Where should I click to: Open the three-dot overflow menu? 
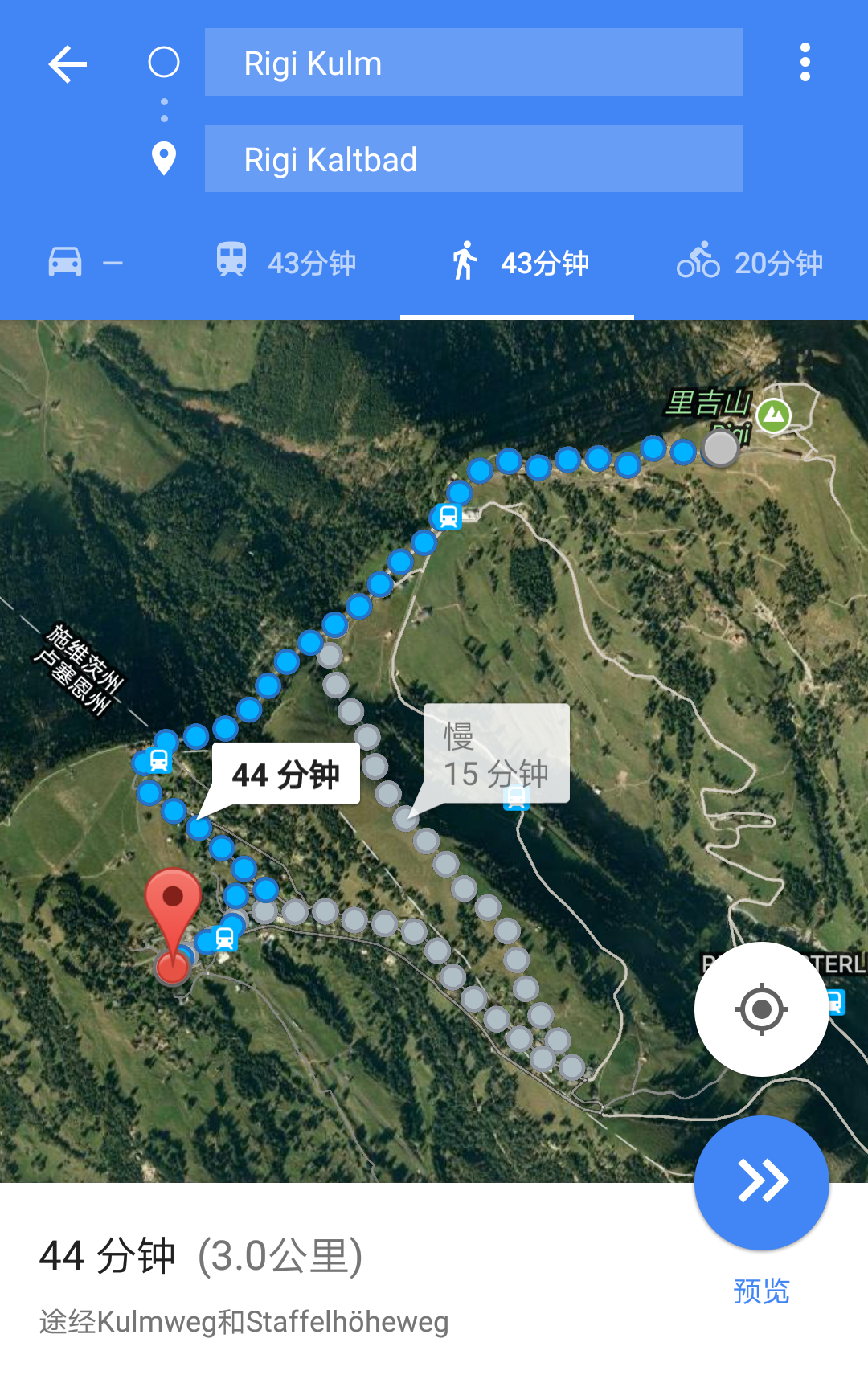[805, 63]
